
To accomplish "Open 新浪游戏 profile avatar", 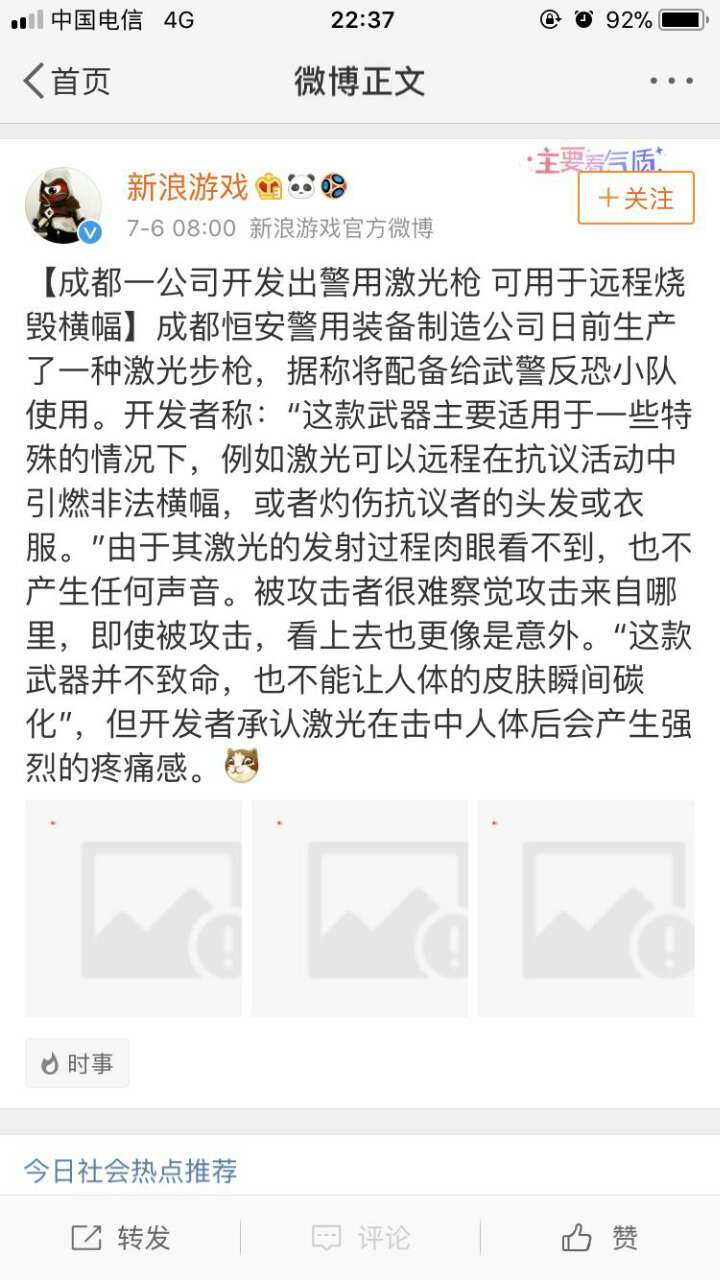I will [63, 206].
